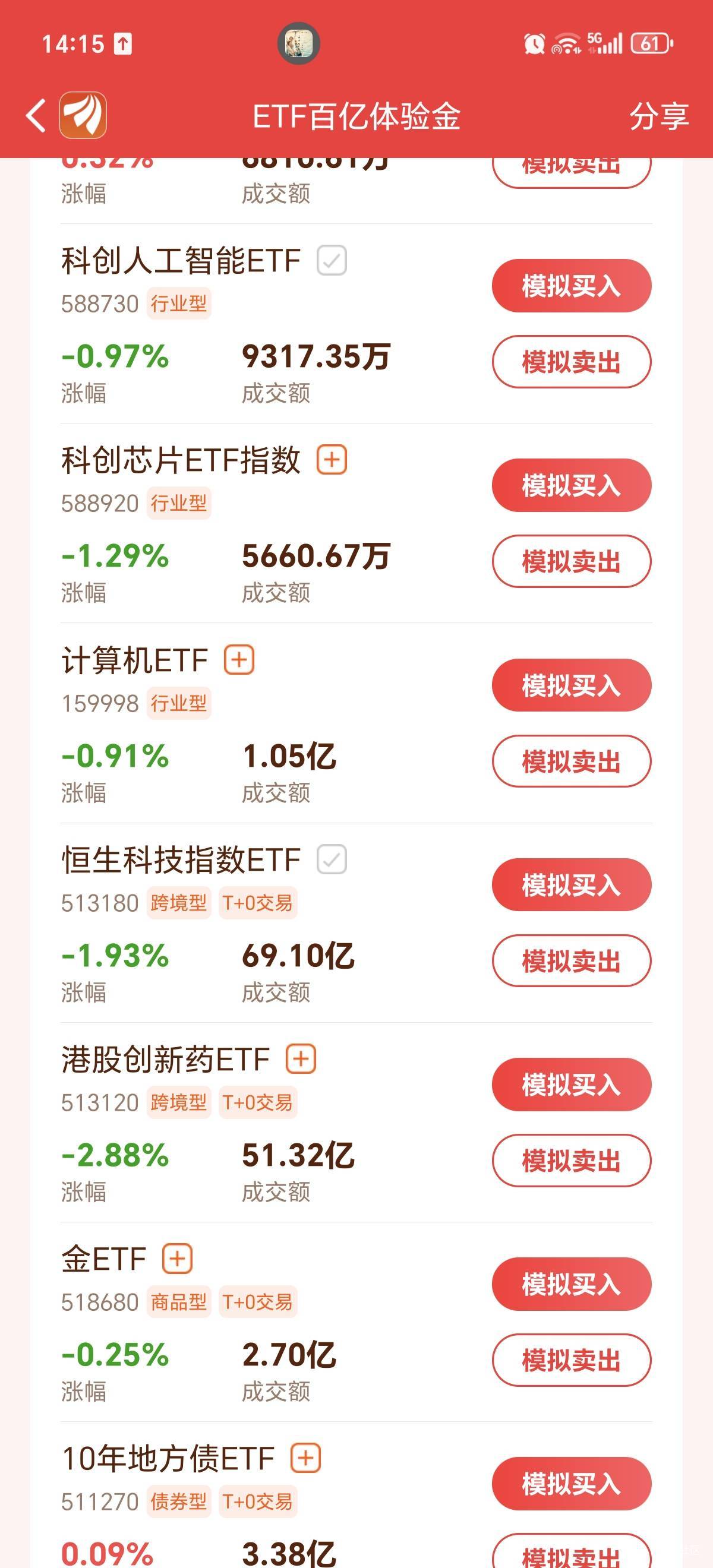Tap 模拟买入 for 10年地方债ETF
The image size is (713, 1568).
571,1484
